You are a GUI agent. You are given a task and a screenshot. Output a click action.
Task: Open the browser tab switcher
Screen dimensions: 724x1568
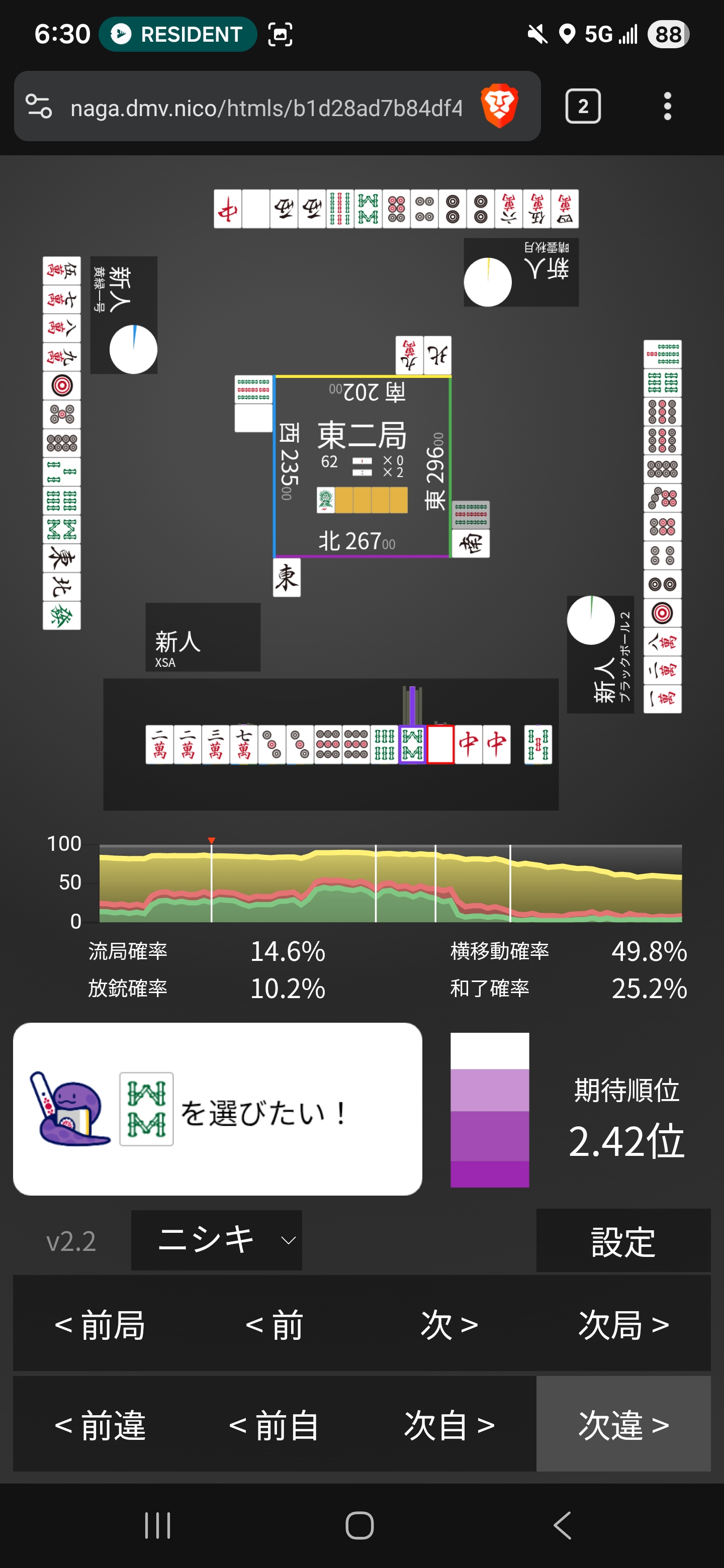click(x=583, y=107)
